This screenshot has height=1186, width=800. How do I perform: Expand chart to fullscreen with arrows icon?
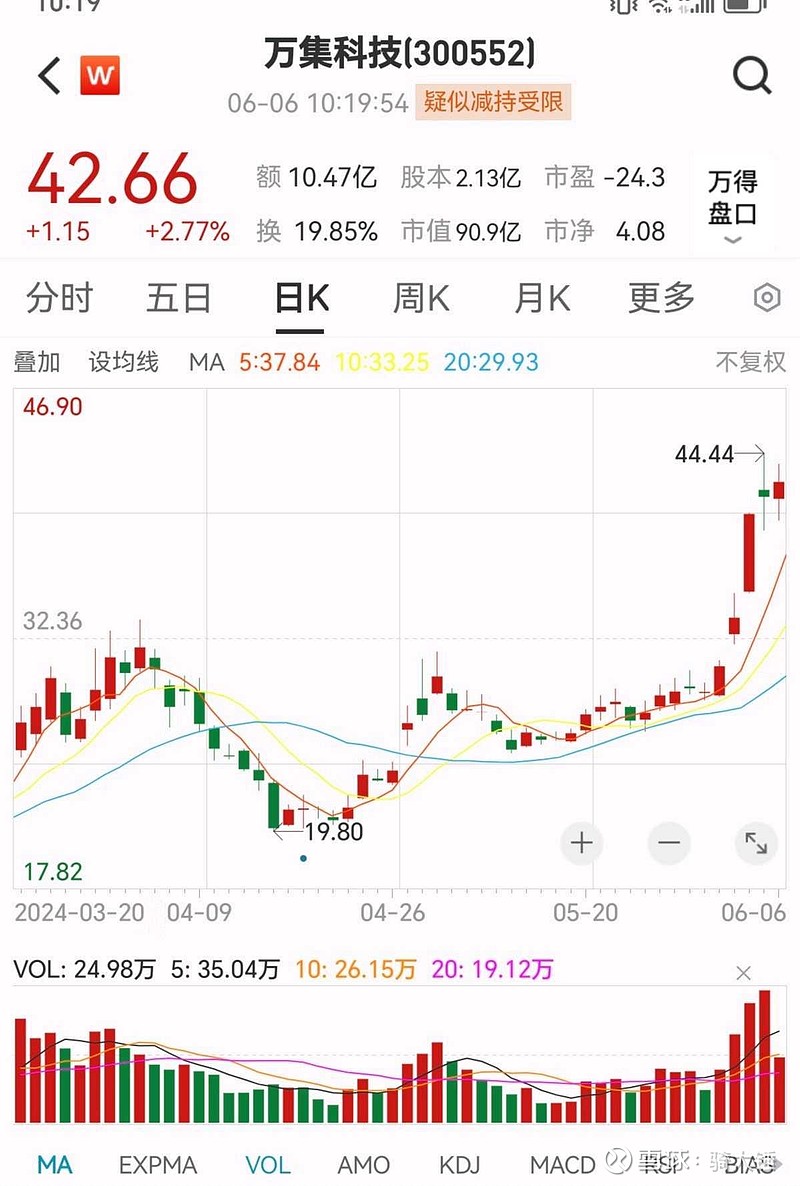[x=755, y=843]
